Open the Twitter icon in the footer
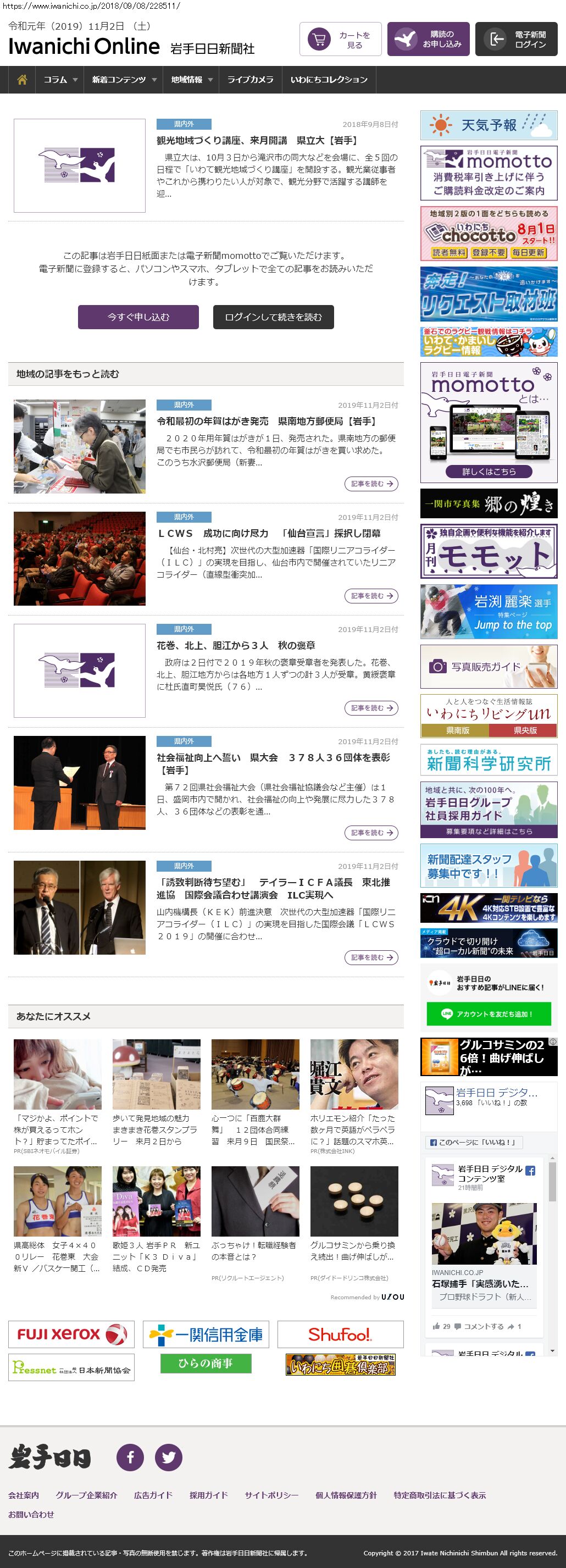Viewport: 566px width, 1568px height. tap(169, 1457)
